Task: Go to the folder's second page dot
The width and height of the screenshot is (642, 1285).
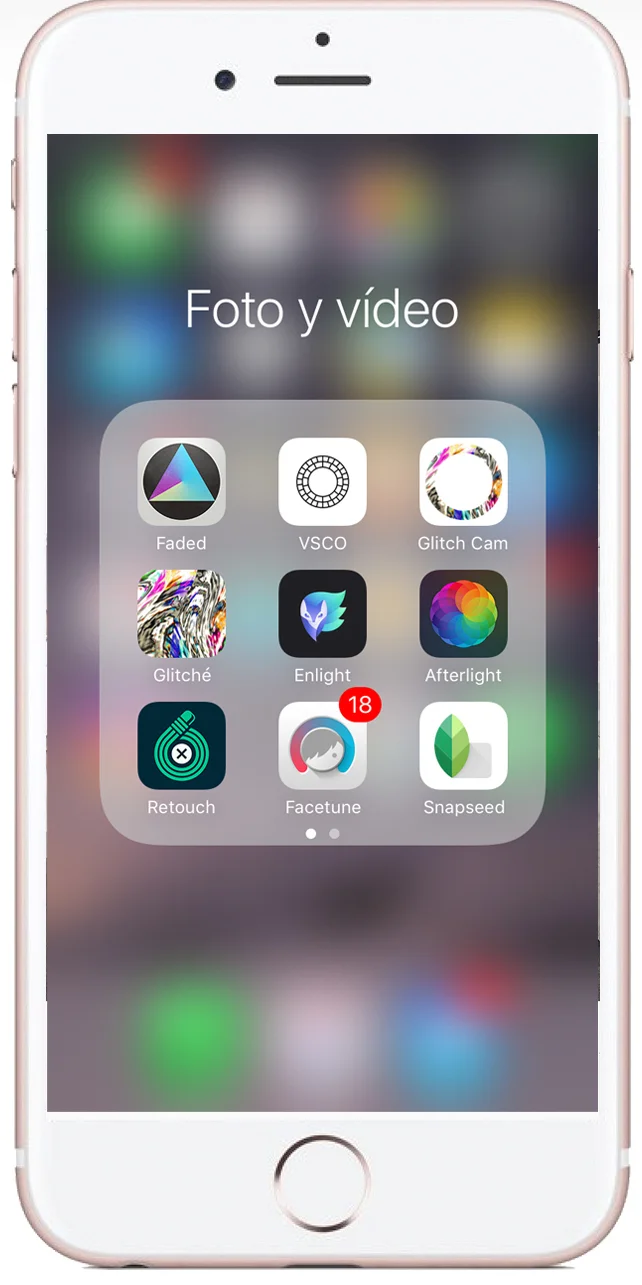Action: [x=334, y=833]
